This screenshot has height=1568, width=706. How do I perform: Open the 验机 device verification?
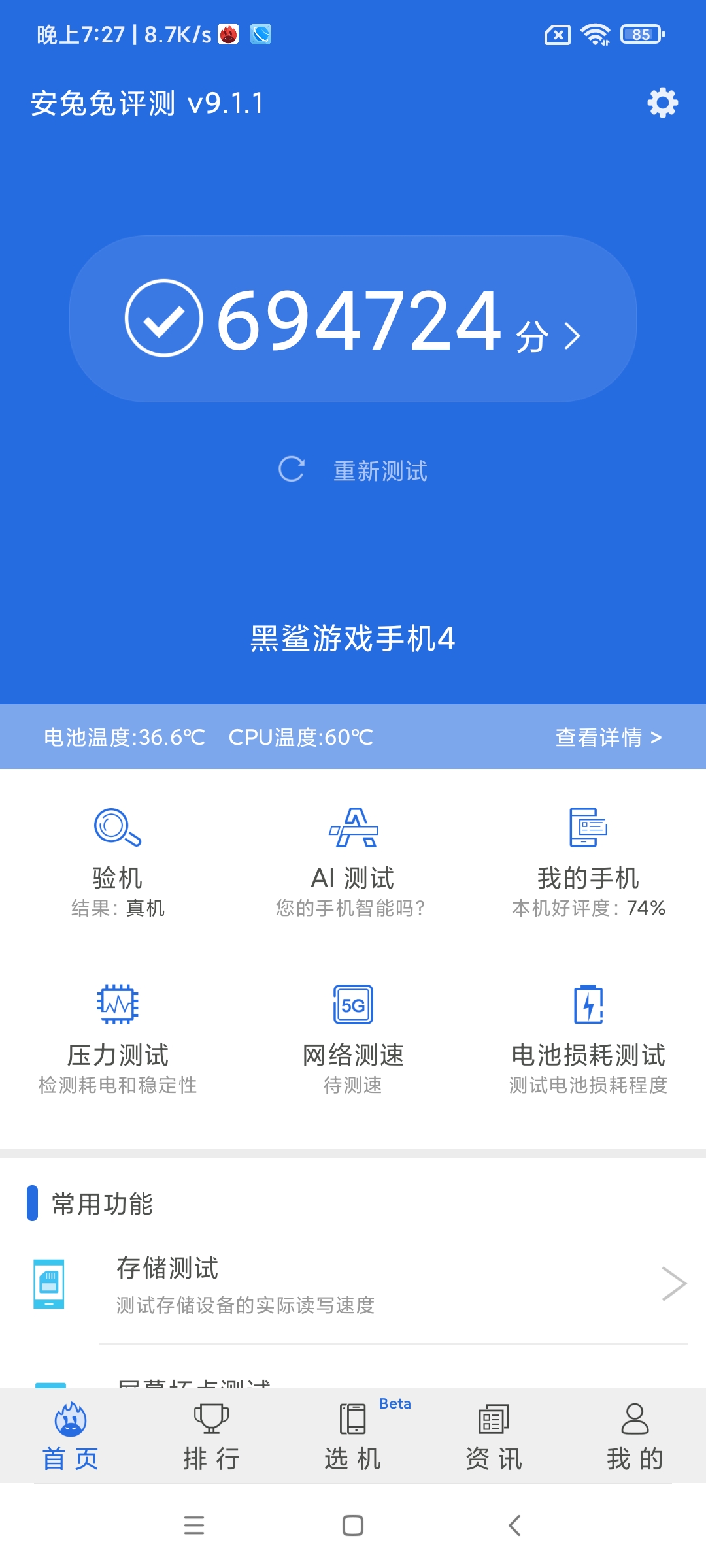tap(118, 862)
